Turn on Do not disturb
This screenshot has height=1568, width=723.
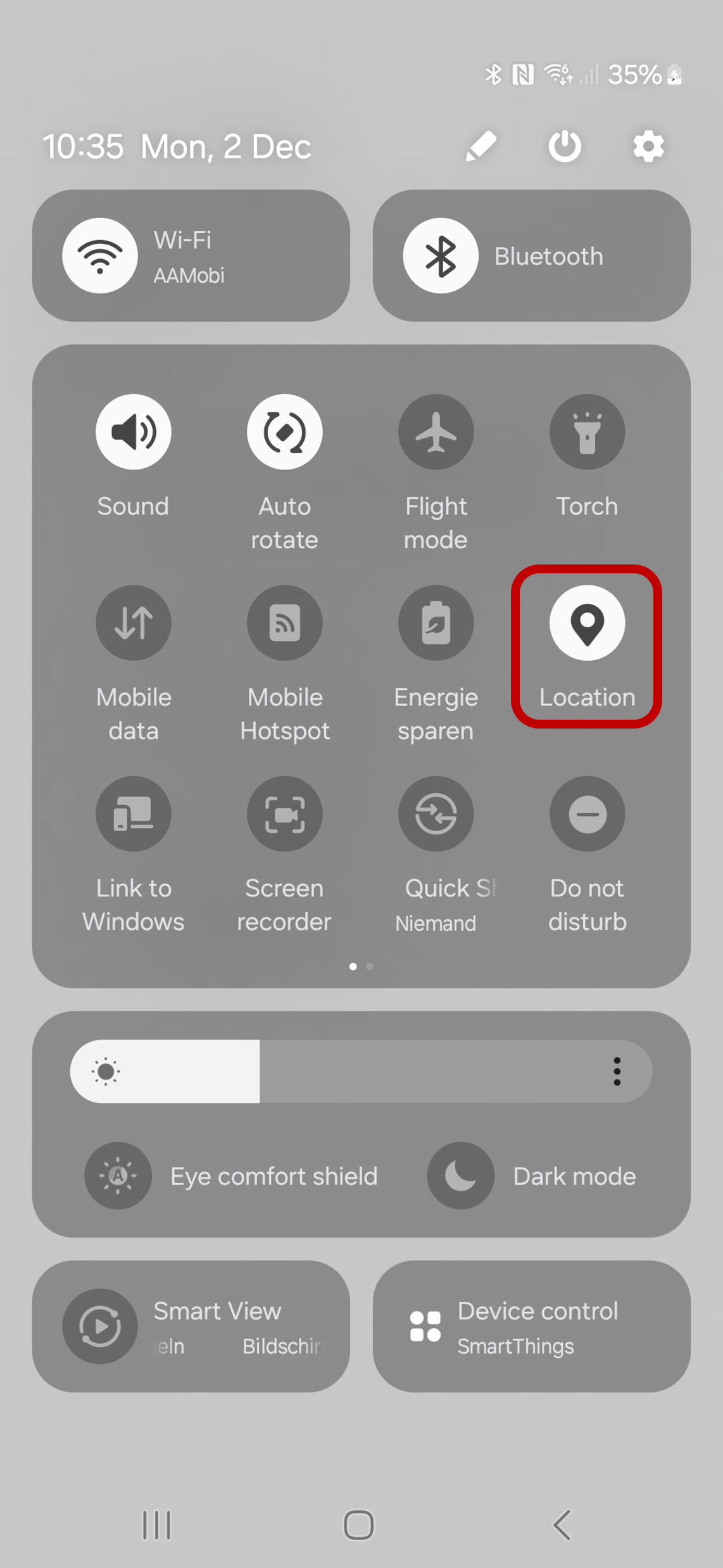point(587,814)
